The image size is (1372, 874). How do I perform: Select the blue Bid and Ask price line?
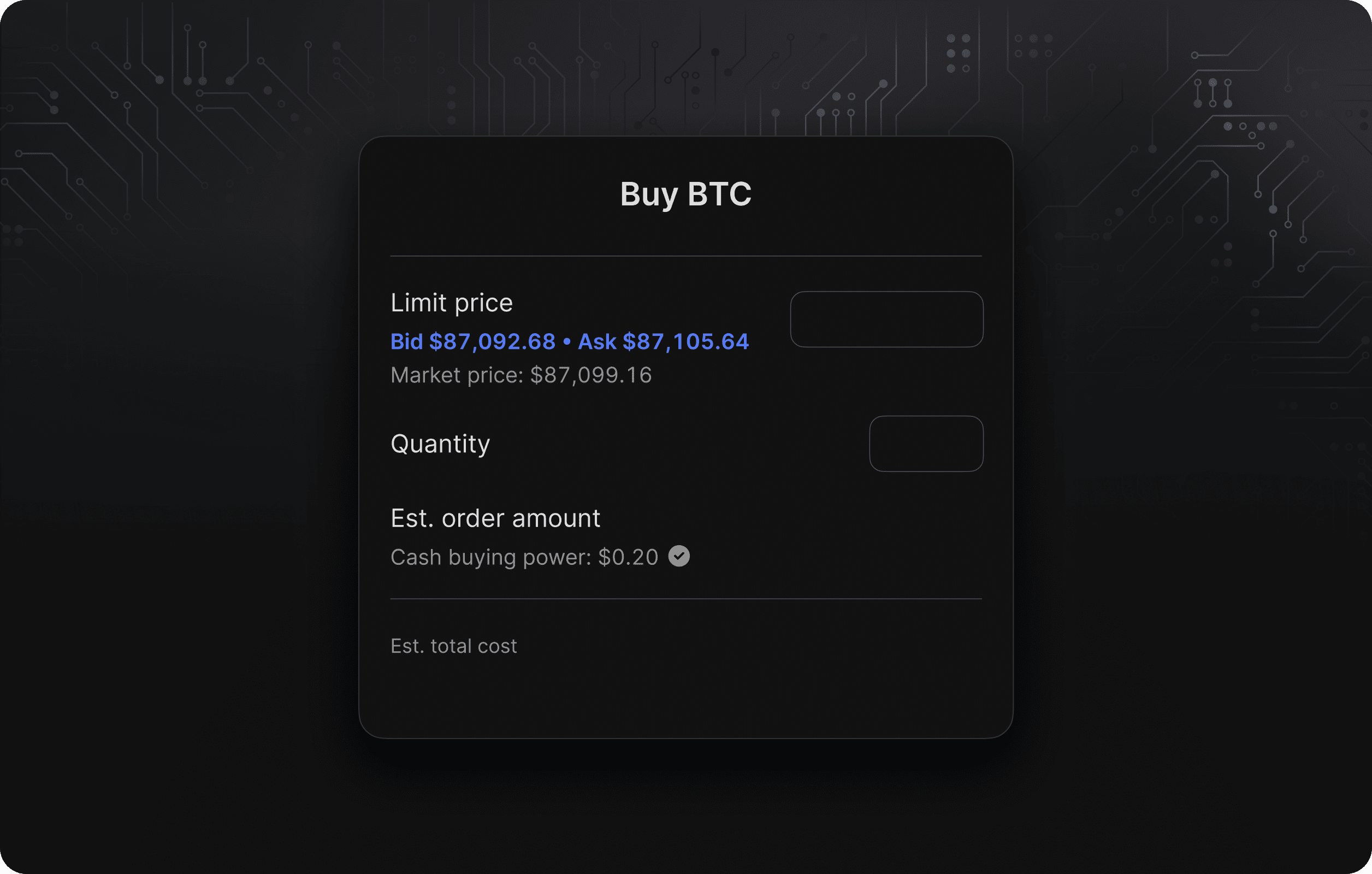[569, 341]
